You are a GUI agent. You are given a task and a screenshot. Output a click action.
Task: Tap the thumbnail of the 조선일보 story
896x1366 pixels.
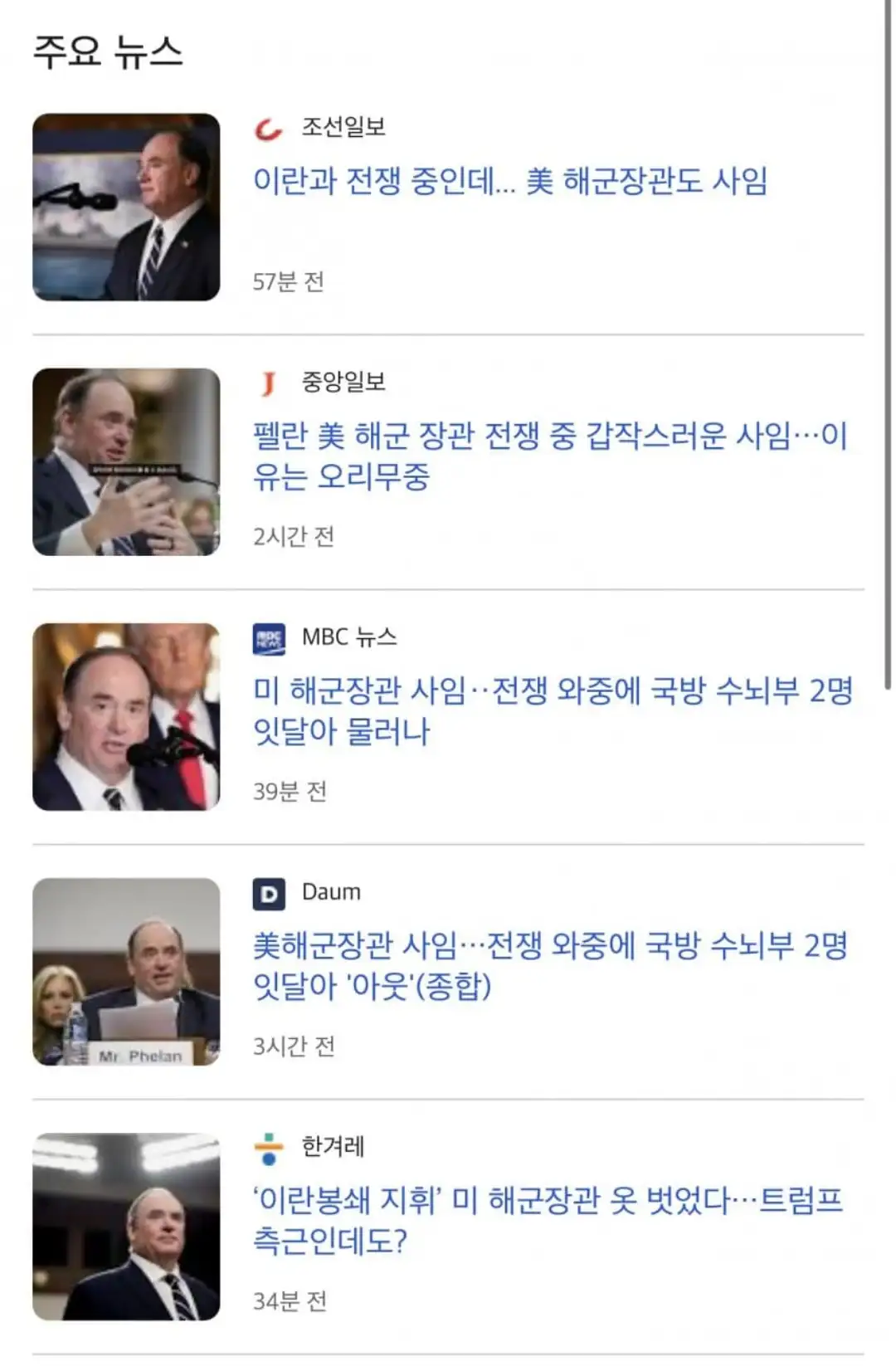point(126,207)
